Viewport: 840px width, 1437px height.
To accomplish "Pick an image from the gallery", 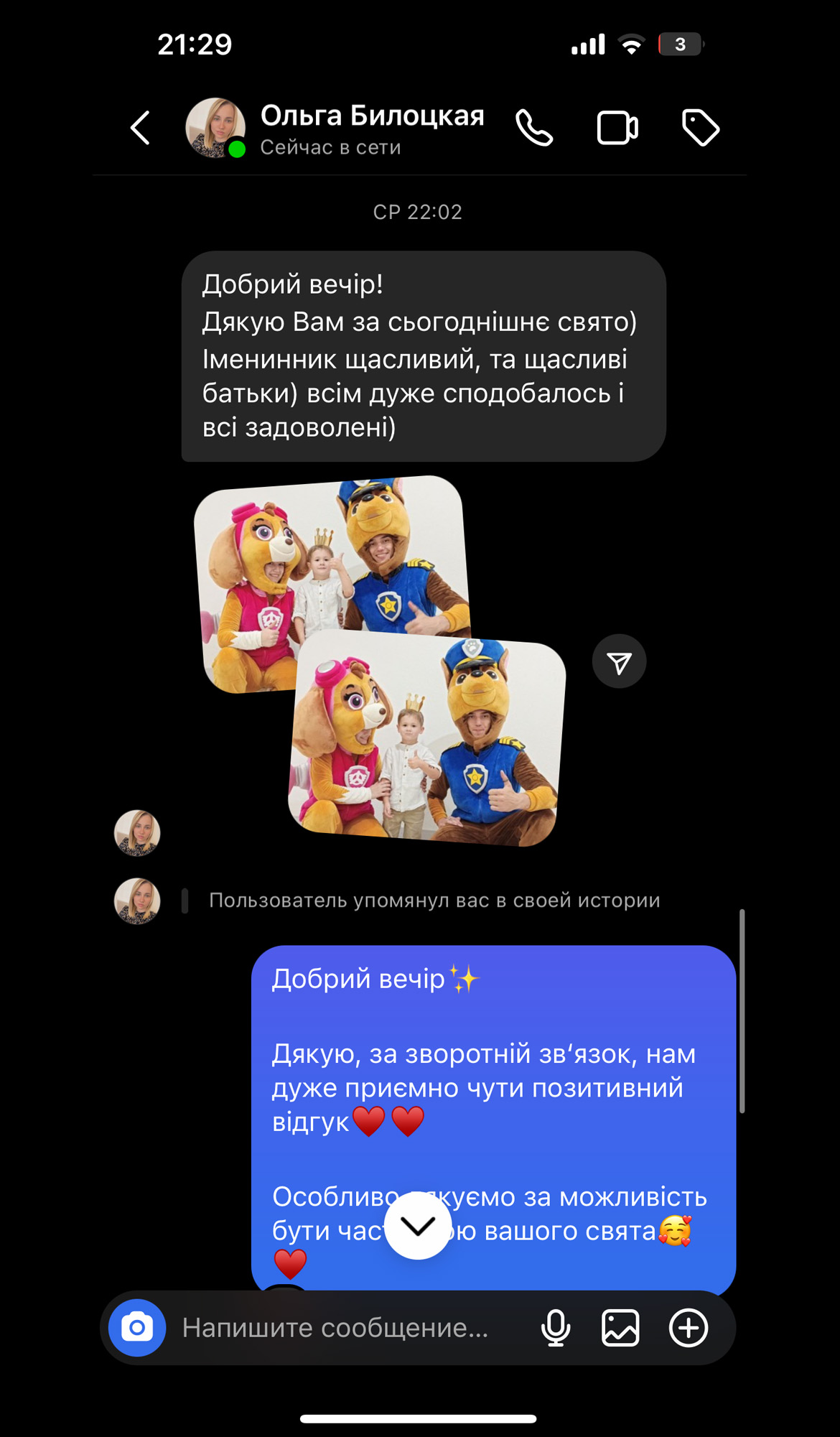I will pos(620,1328).
